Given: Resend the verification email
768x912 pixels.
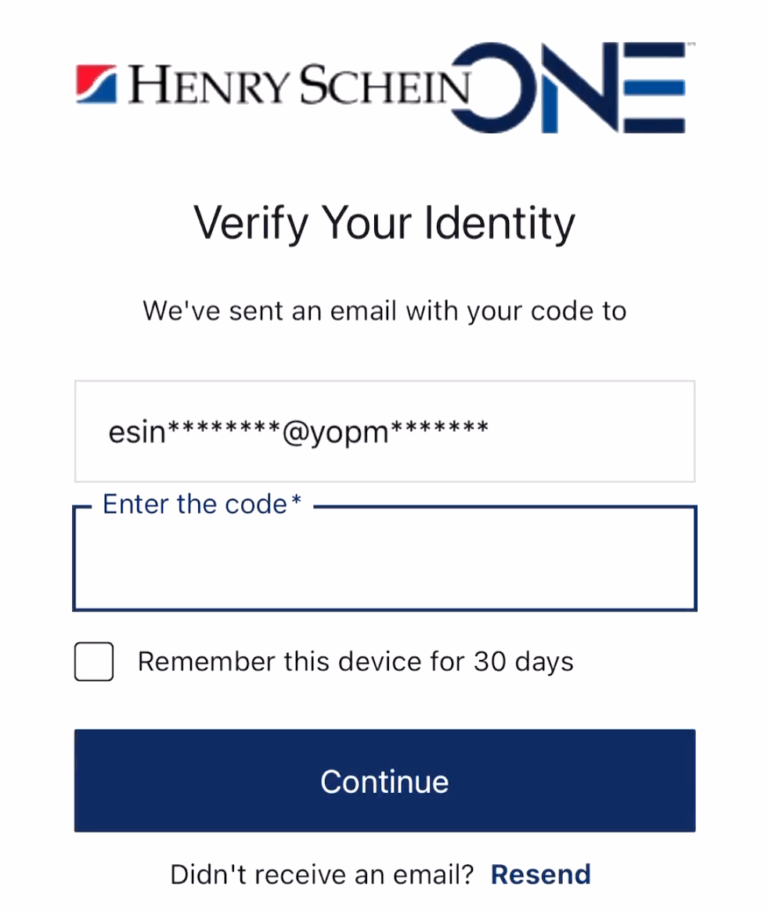Looking at the screenshot, I should click(541, 874).
